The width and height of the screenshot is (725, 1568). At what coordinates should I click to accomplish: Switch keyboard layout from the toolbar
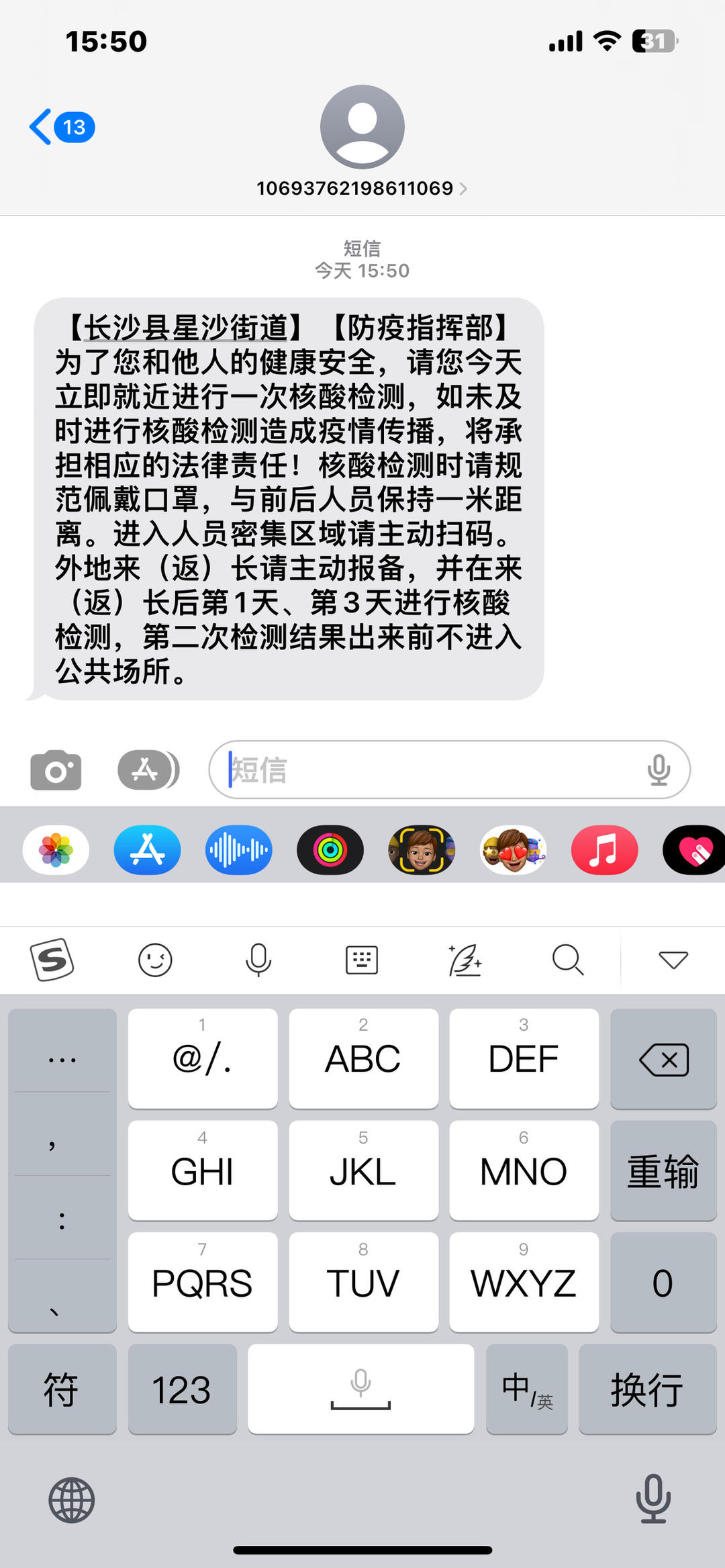coord(362,960)
